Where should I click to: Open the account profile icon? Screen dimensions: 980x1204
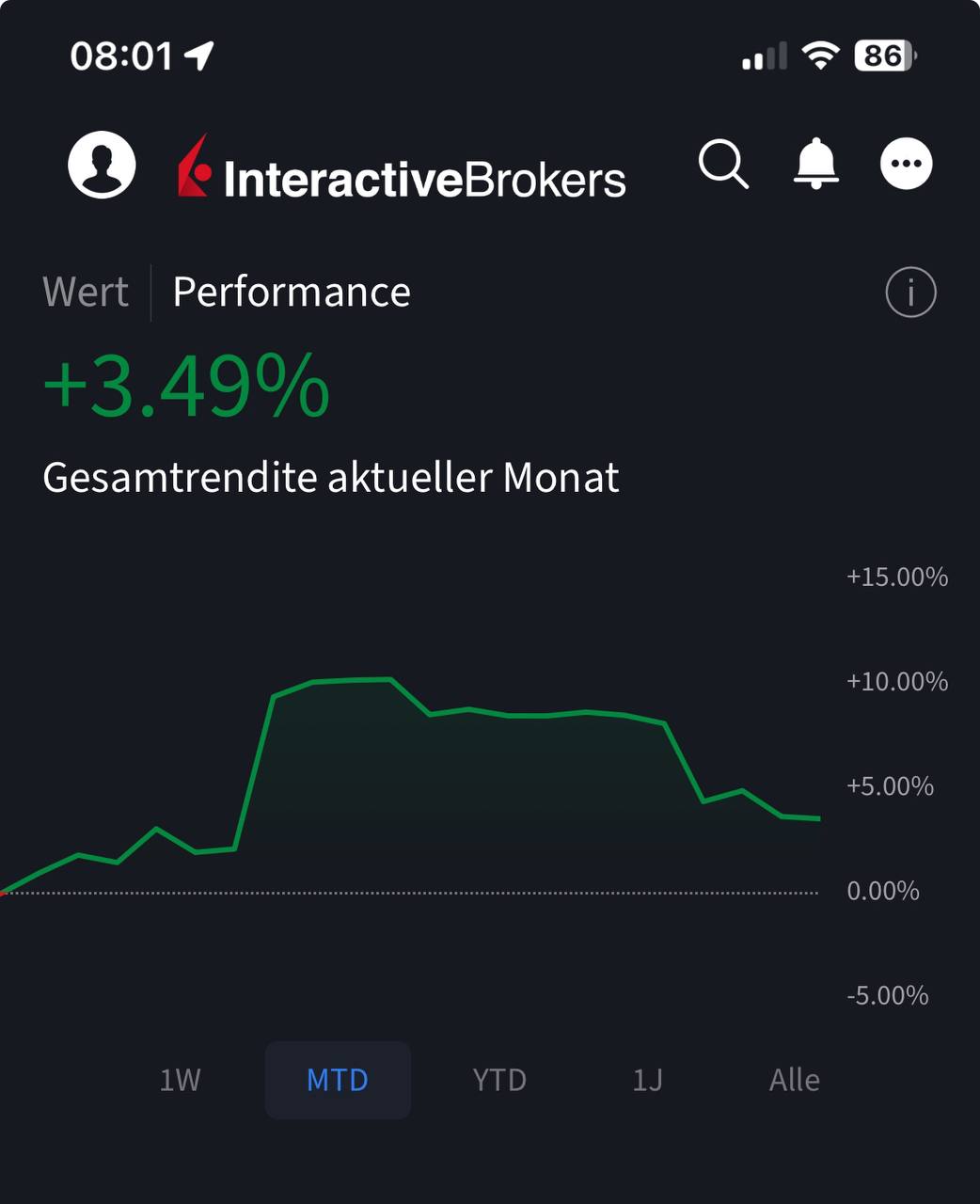tap(102, 165)
